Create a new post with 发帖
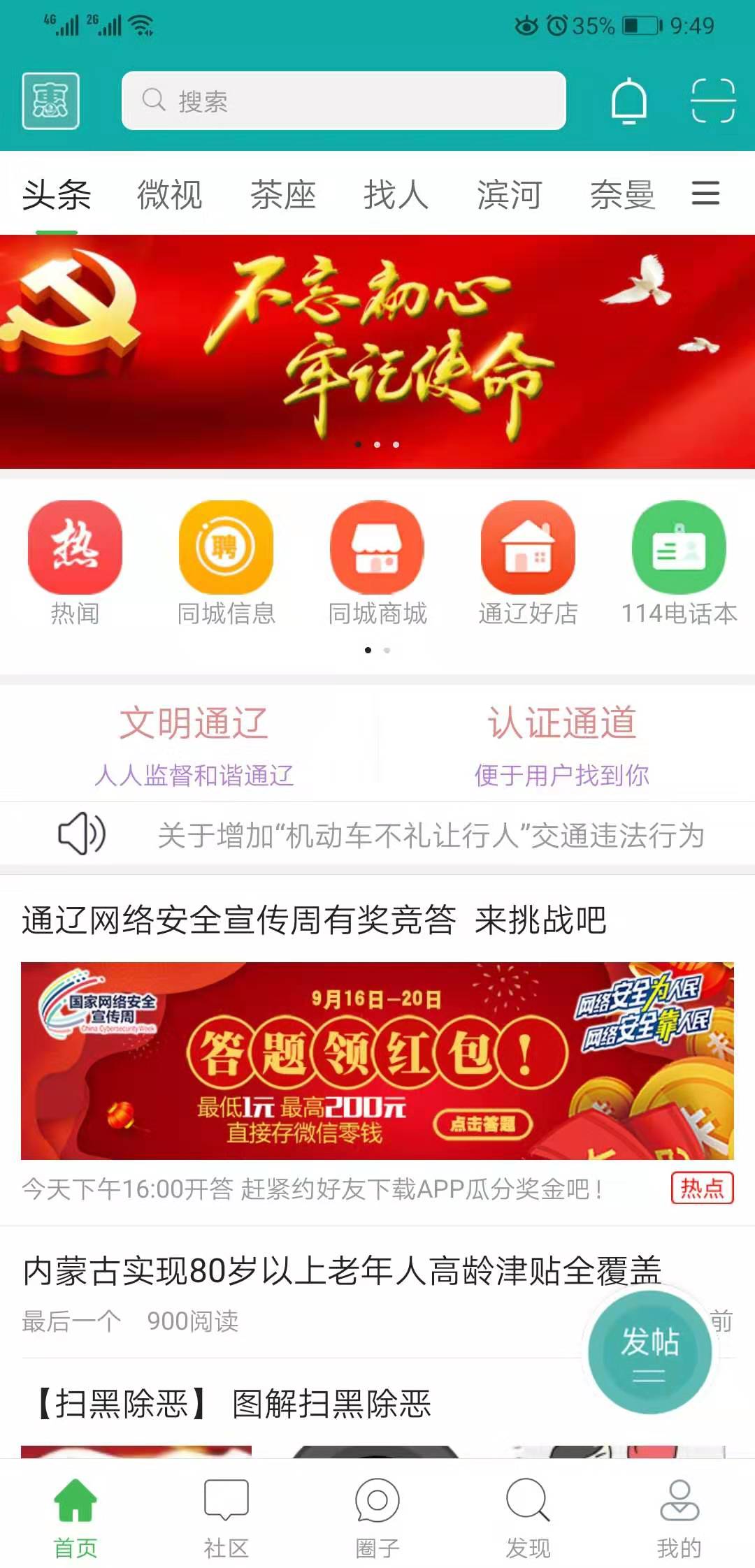 [649, 1352]
